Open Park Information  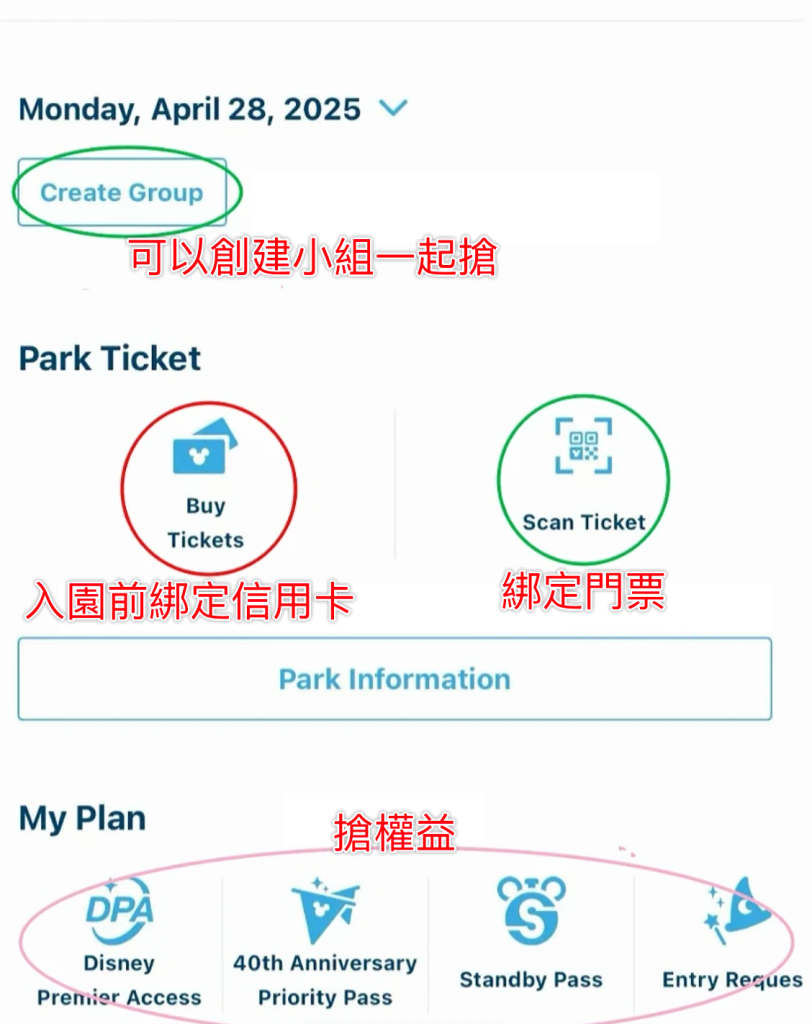coord(394,679)
